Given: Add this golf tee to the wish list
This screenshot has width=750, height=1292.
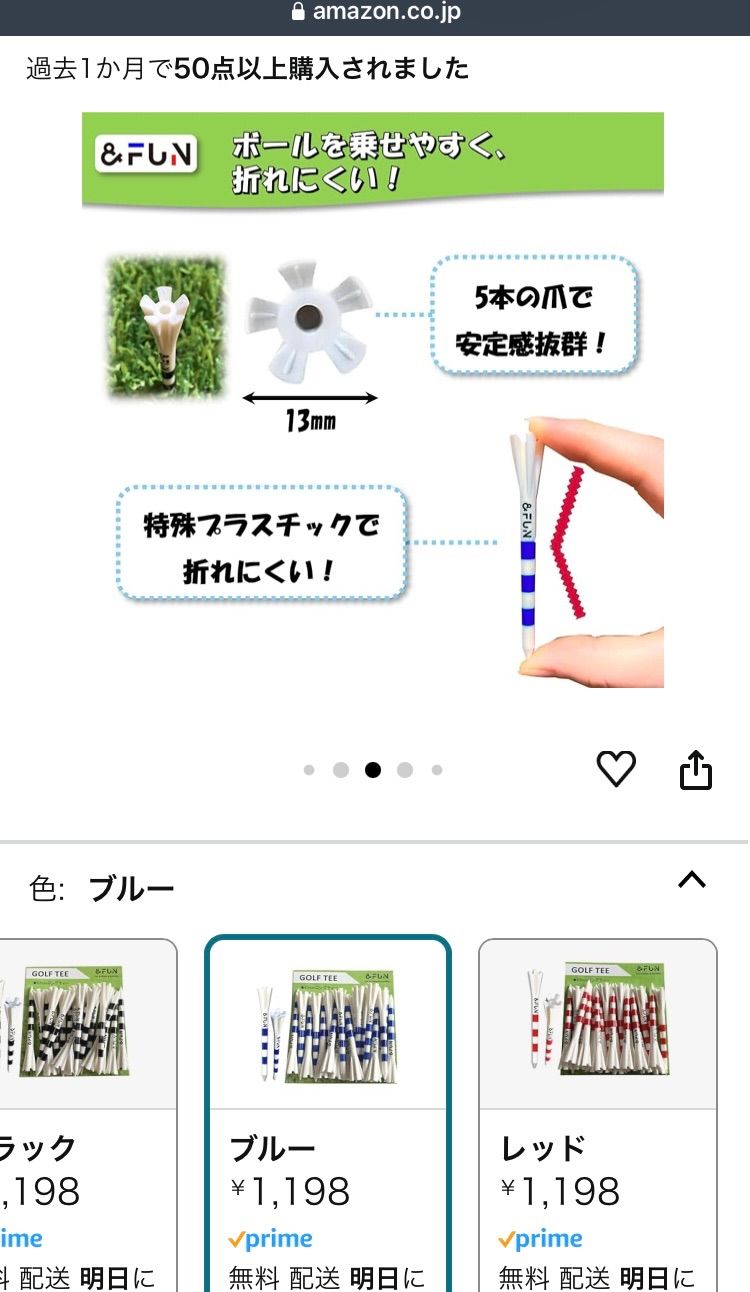Looking at the screenshot, I should coord(616,769).
